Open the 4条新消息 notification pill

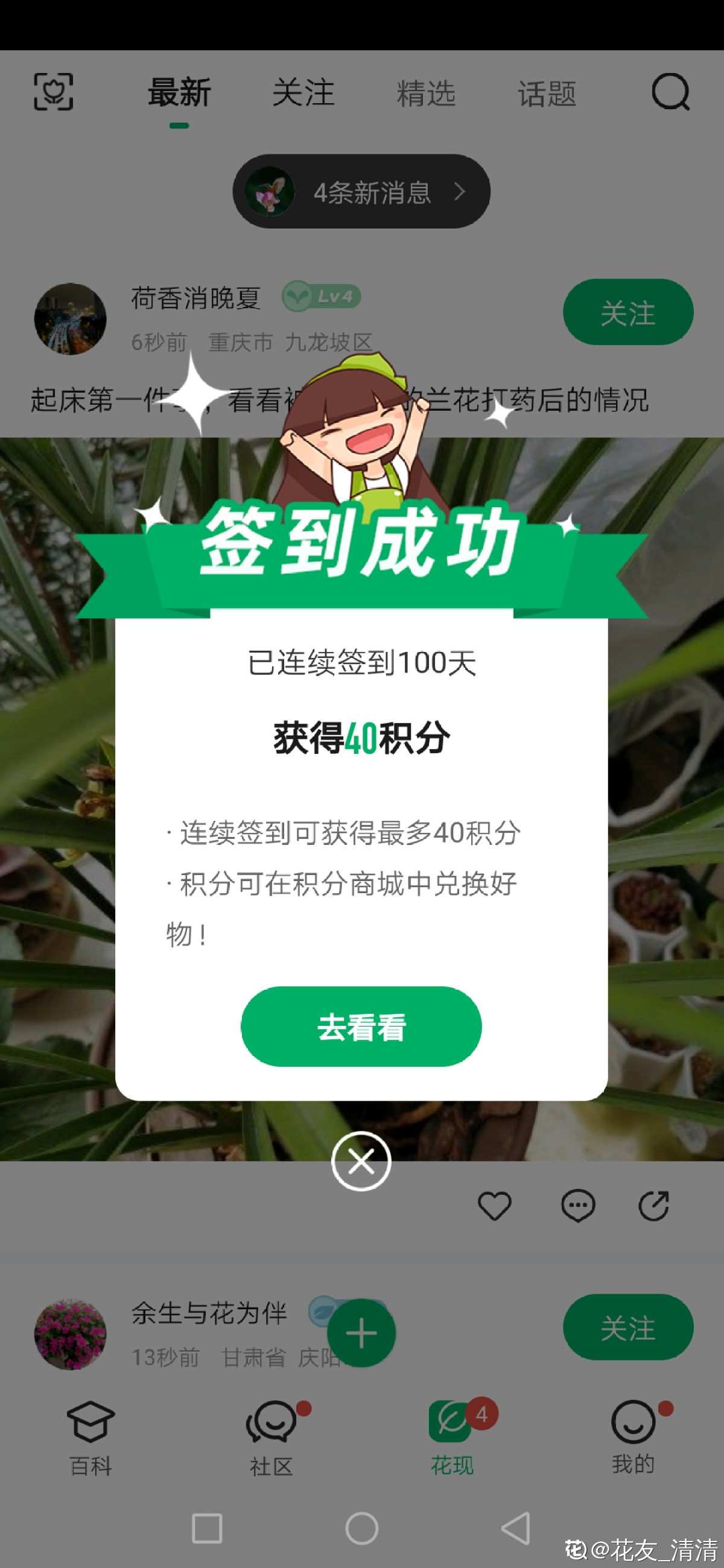[361, 192]
